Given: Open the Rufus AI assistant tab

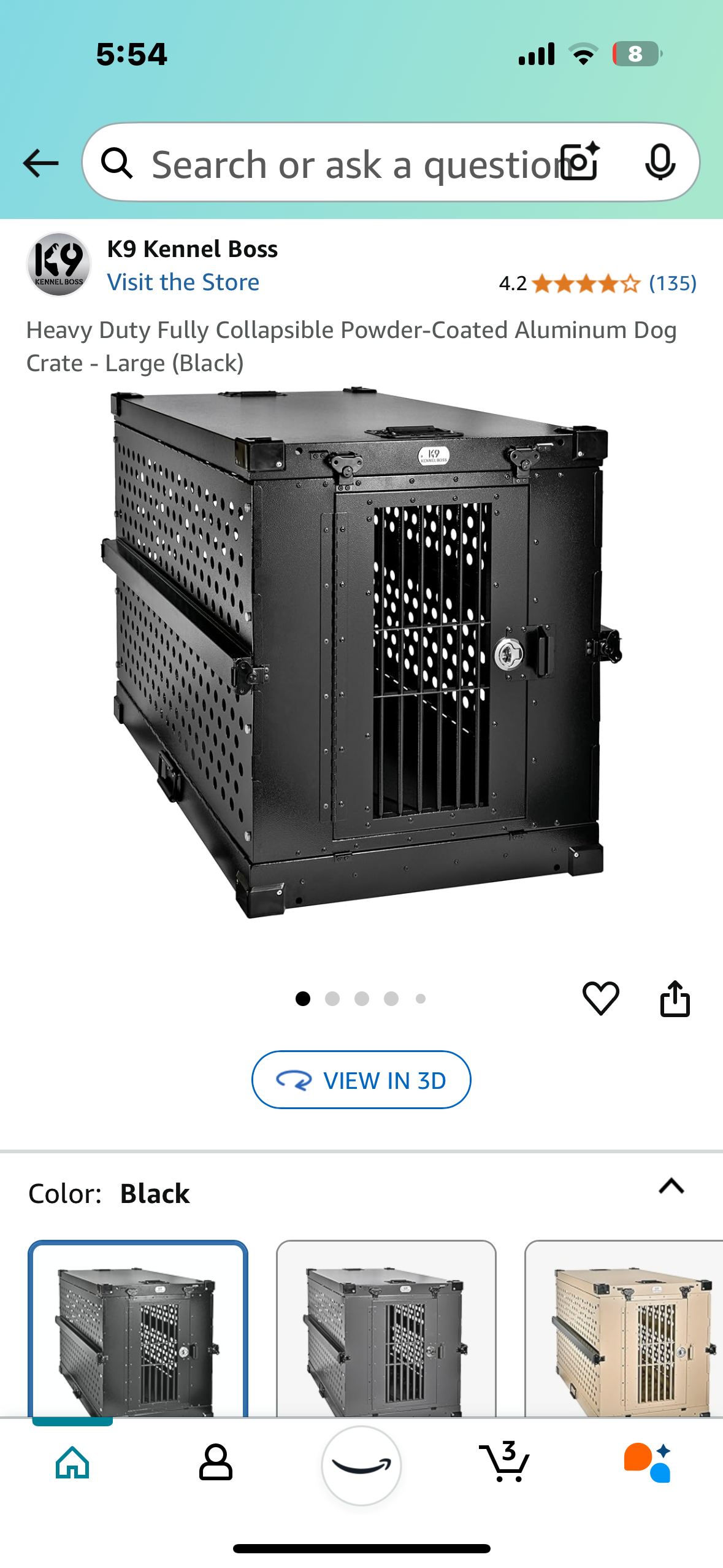Looking at the screenshot, I should 648,1462.
